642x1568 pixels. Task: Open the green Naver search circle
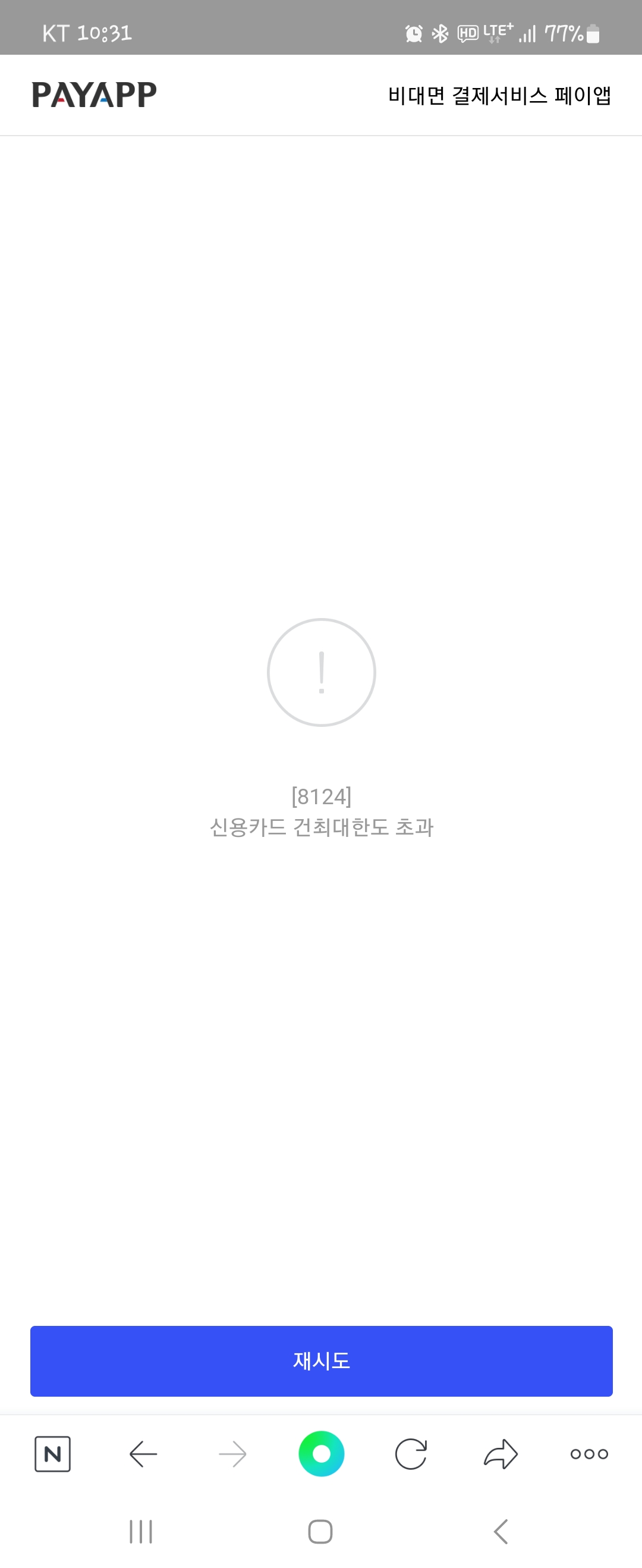click(x=322, y=1454)
